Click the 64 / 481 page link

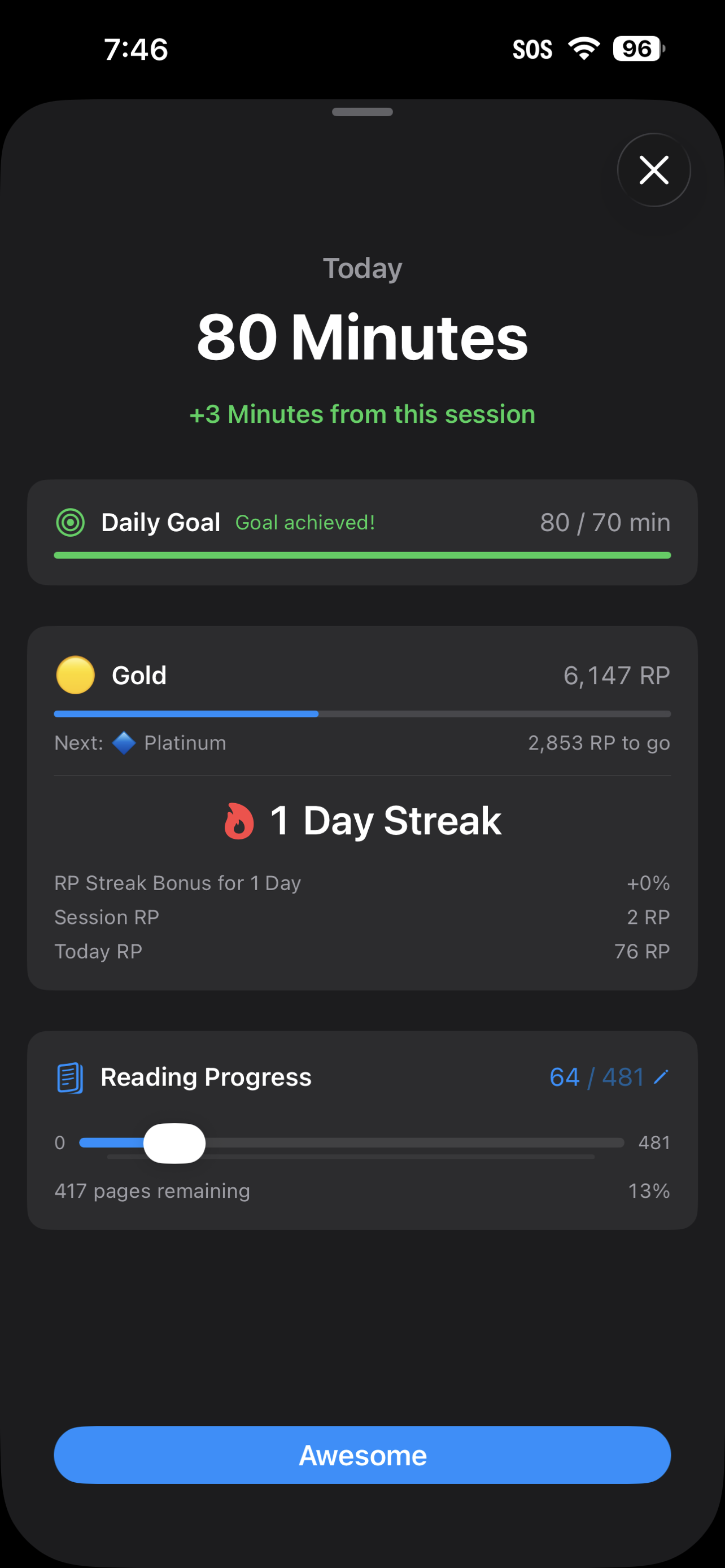(x=597, y=1076)
